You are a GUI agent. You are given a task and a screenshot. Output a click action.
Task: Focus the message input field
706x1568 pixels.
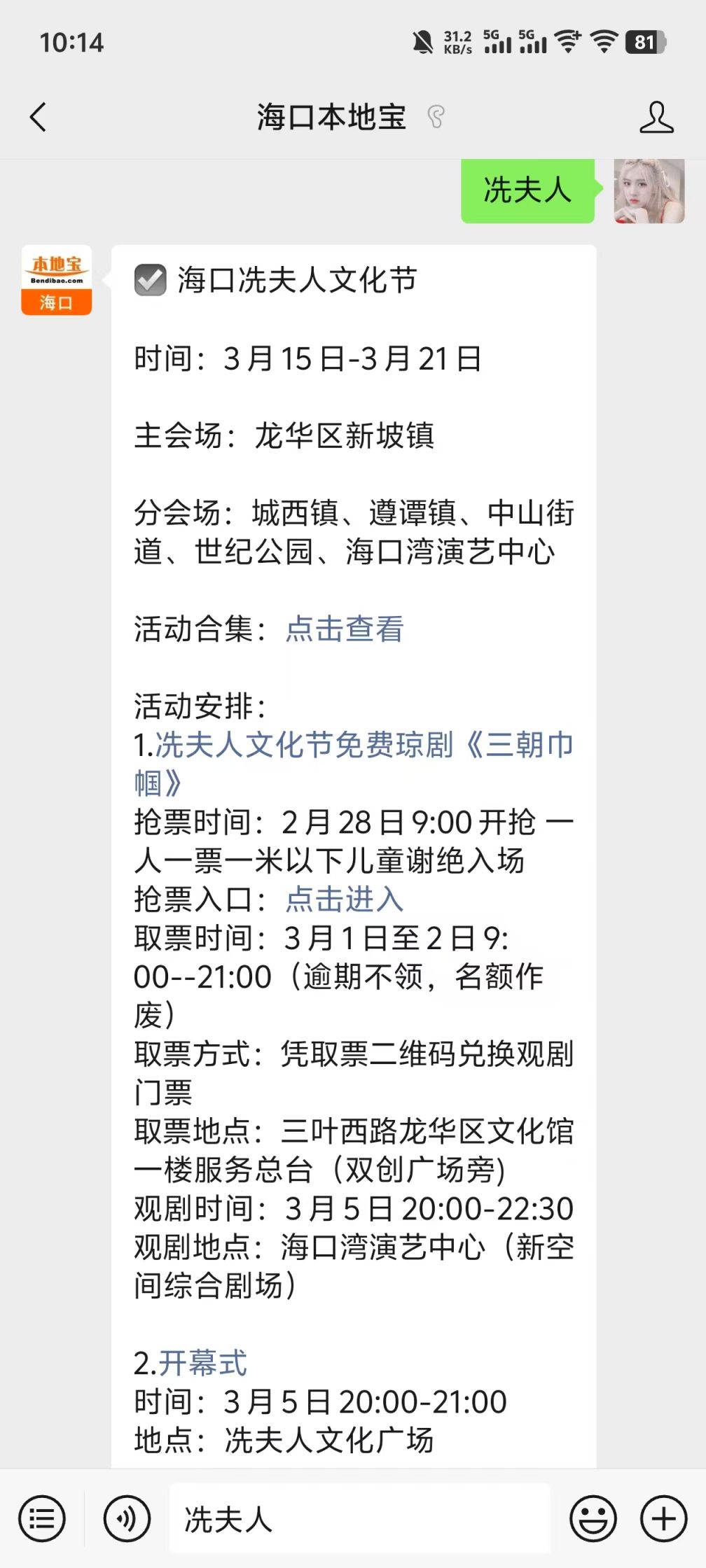pyautogui.click(x=359, y=1519)
